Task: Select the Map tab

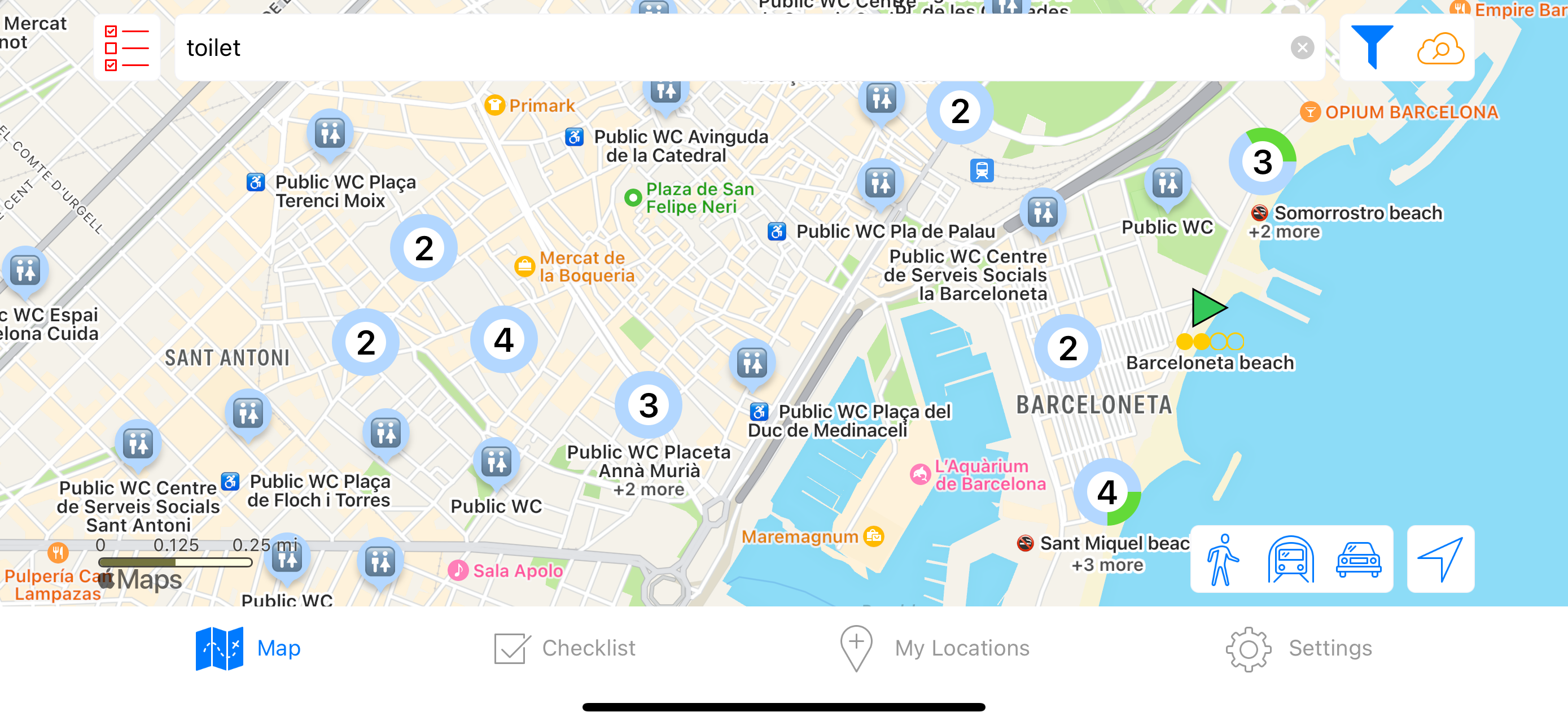Action: point(248,648)
